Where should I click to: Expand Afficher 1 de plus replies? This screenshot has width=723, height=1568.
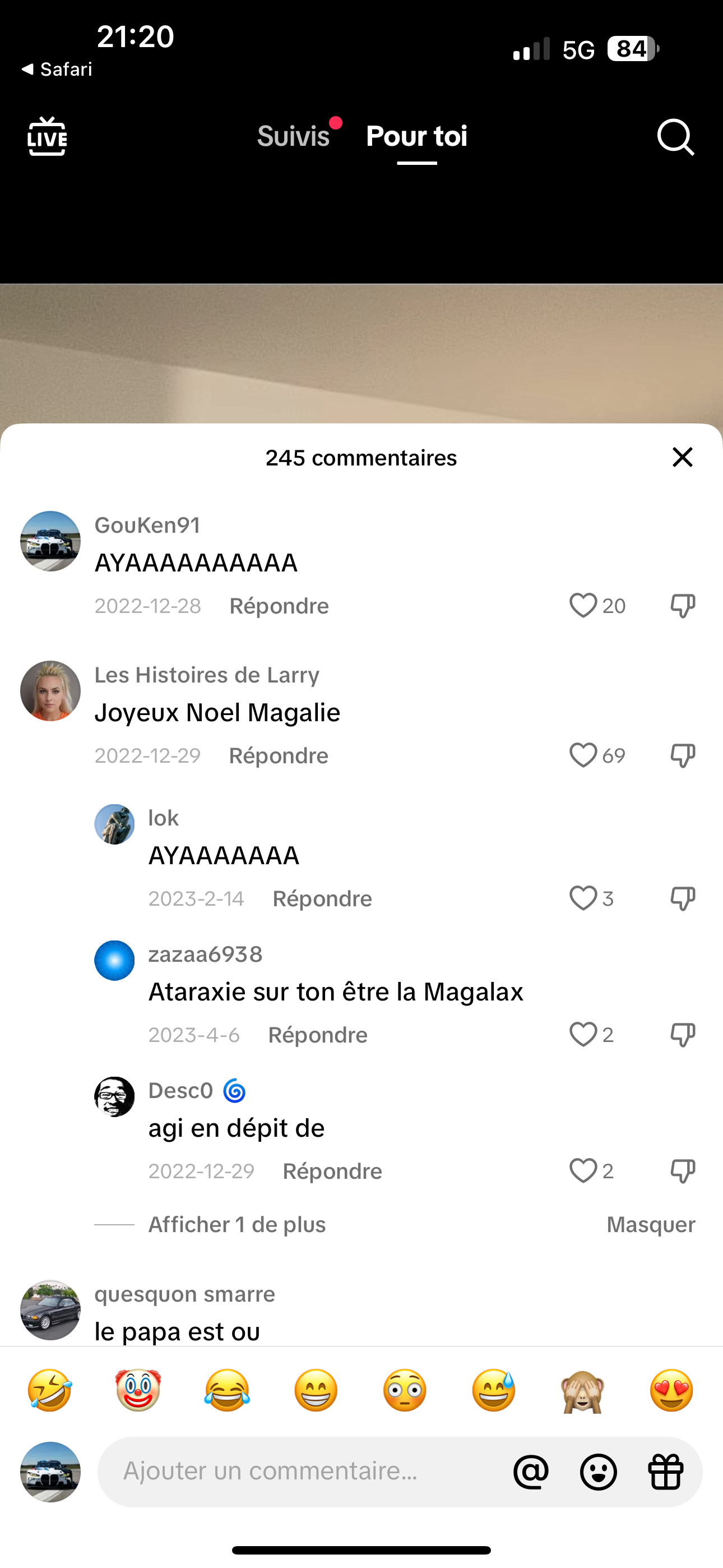click(x=237, y=1224)
